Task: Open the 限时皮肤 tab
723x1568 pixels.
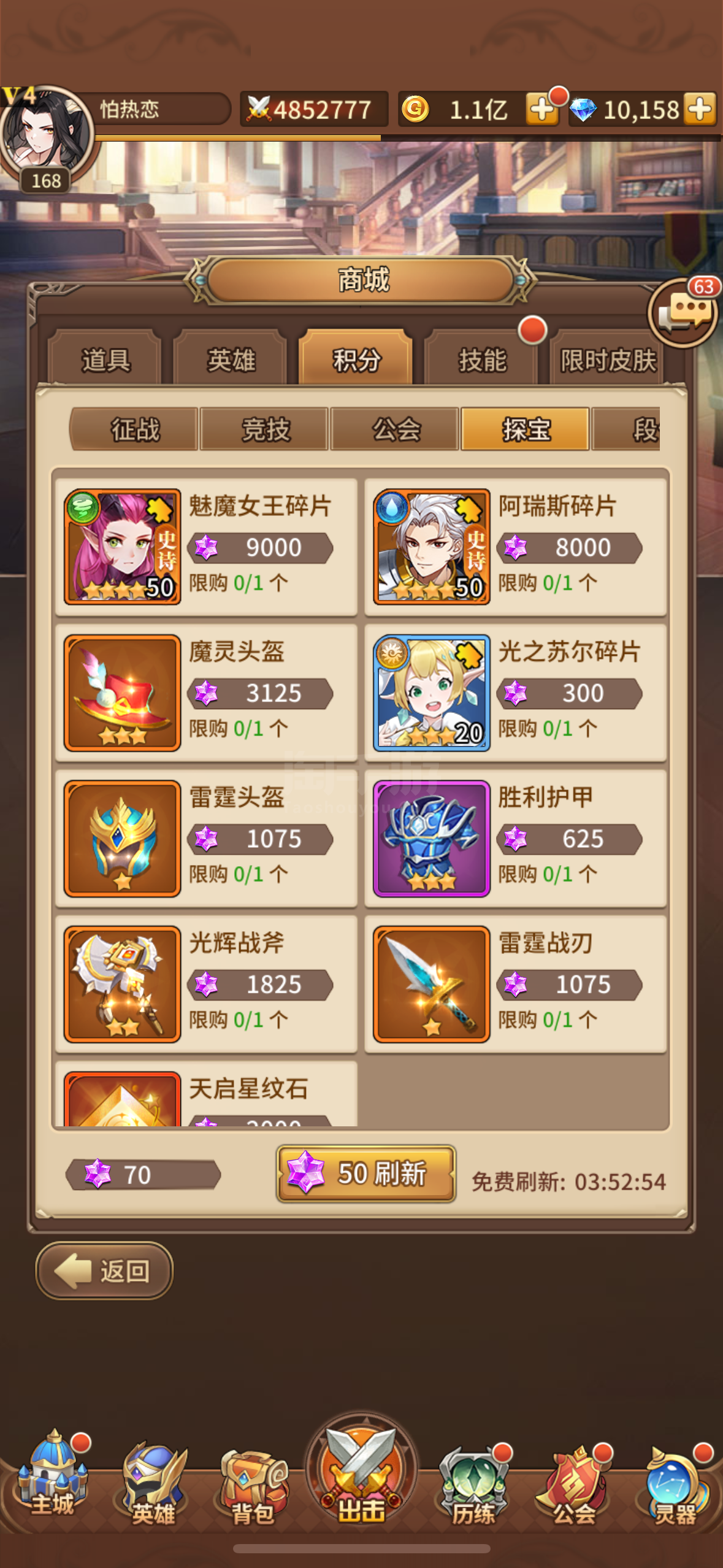Action: pyautogui.click(x=607, y=359)
